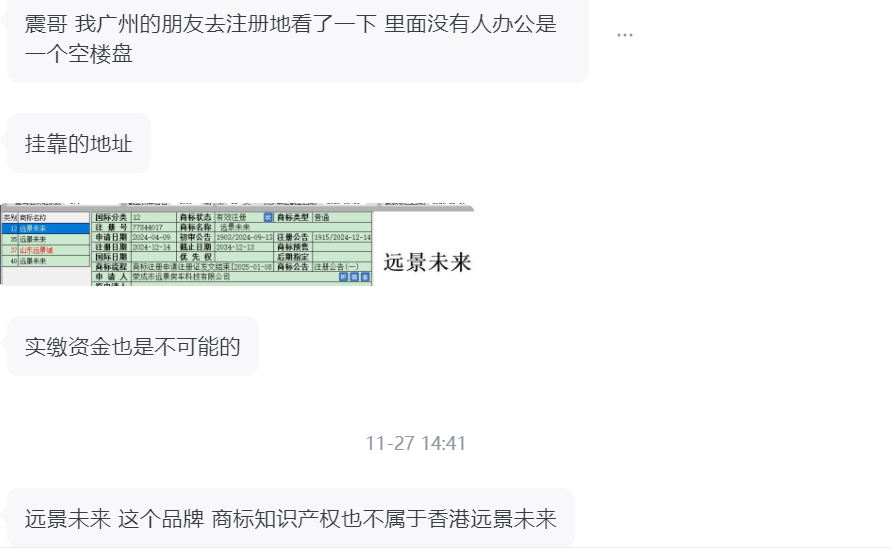Open the trademark screenshot image
Screen dimensions: 891x553
[237, 245]
